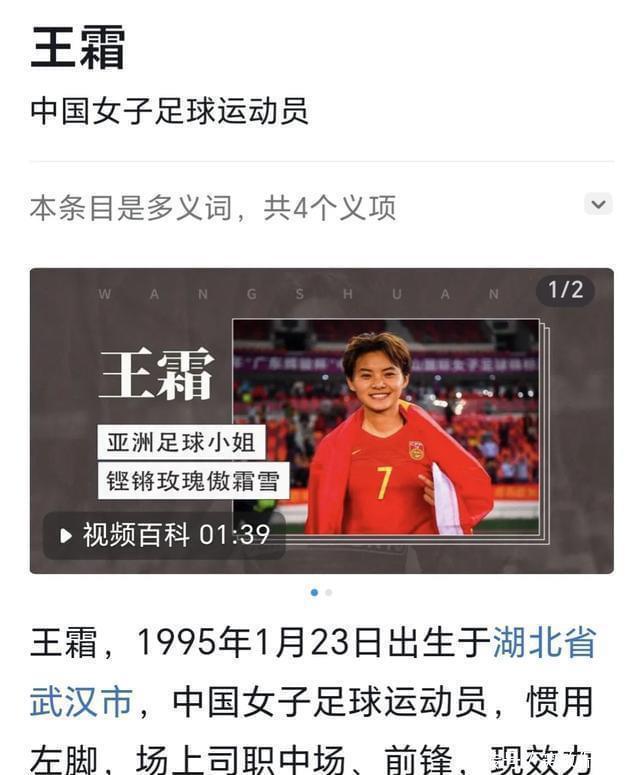Image resolution: width=640 pixels, height=775 pixels.
Task: Expand the 多义词 disambiguation dropdown
Action: (x=598, y=204)
